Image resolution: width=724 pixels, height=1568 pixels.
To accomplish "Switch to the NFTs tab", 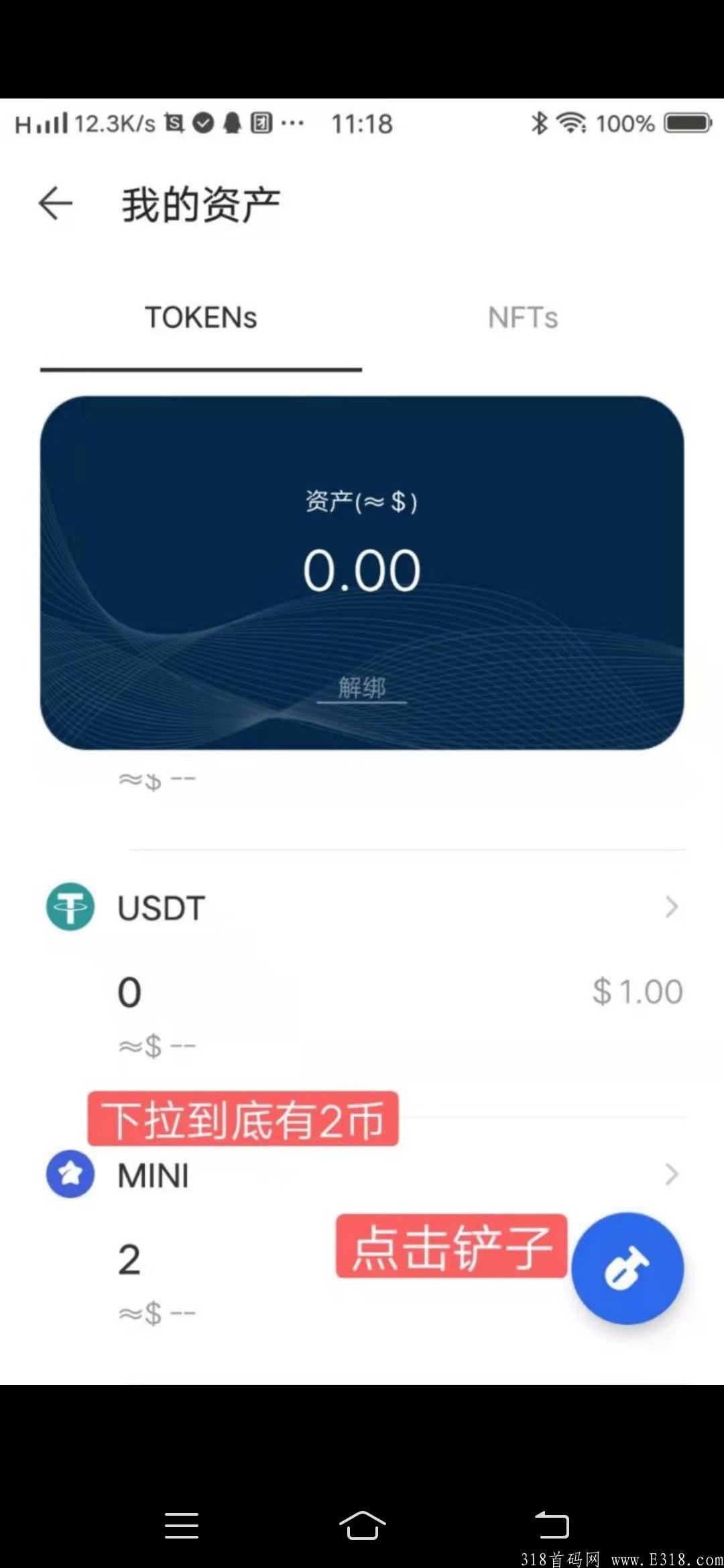I will coord(523,318).
